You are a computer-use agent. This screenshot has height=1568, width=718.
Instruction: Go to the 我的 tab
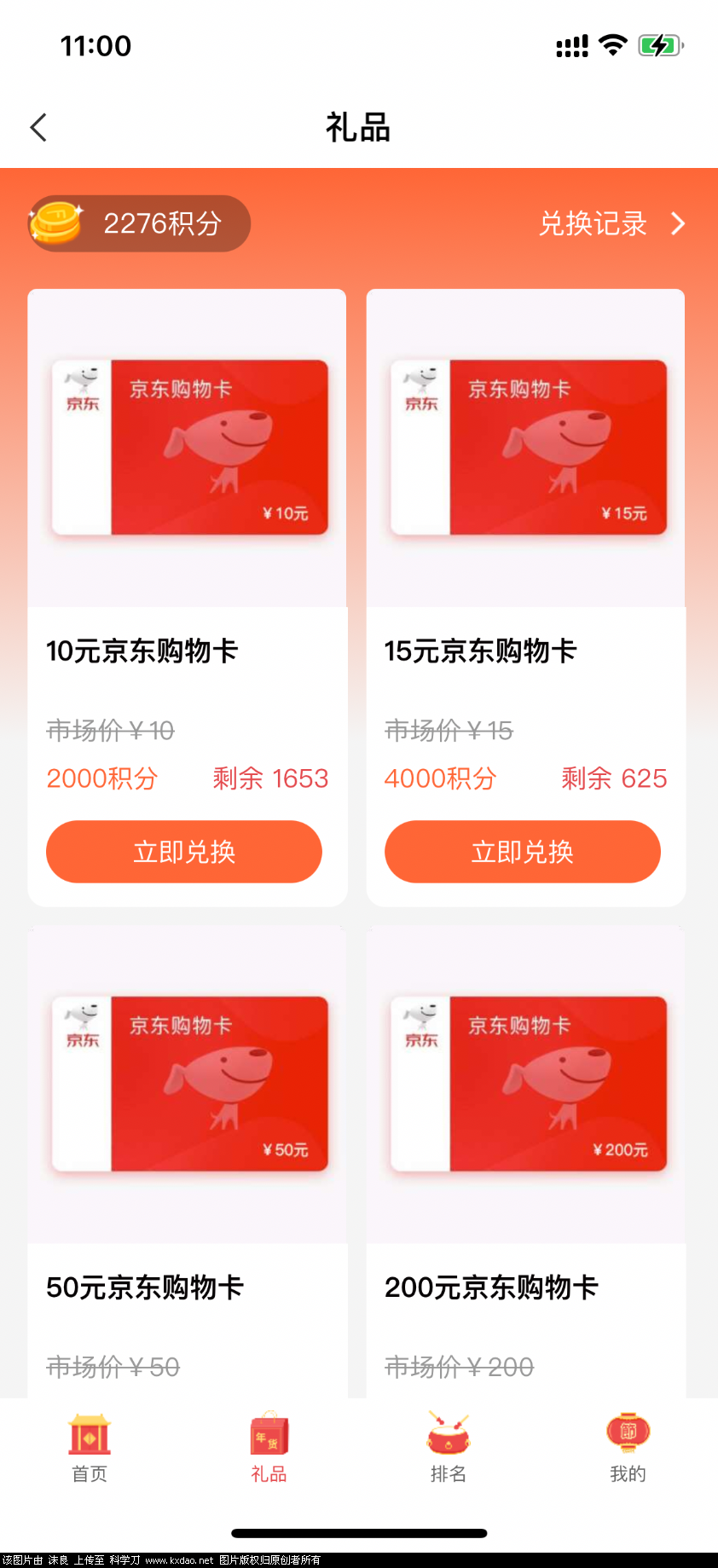coord(628,1448)
